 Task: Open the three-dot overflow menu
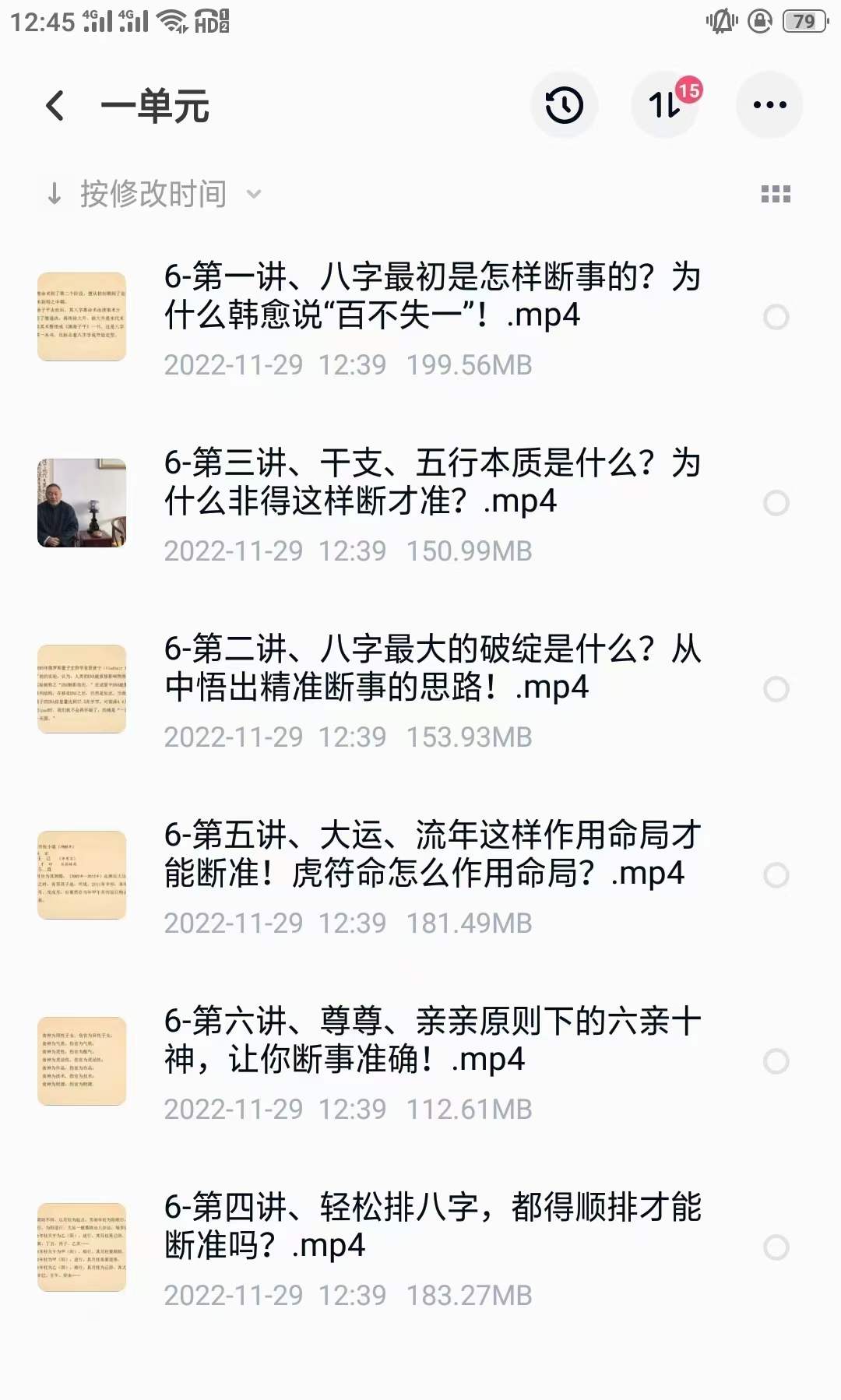(x=769, y=105)
